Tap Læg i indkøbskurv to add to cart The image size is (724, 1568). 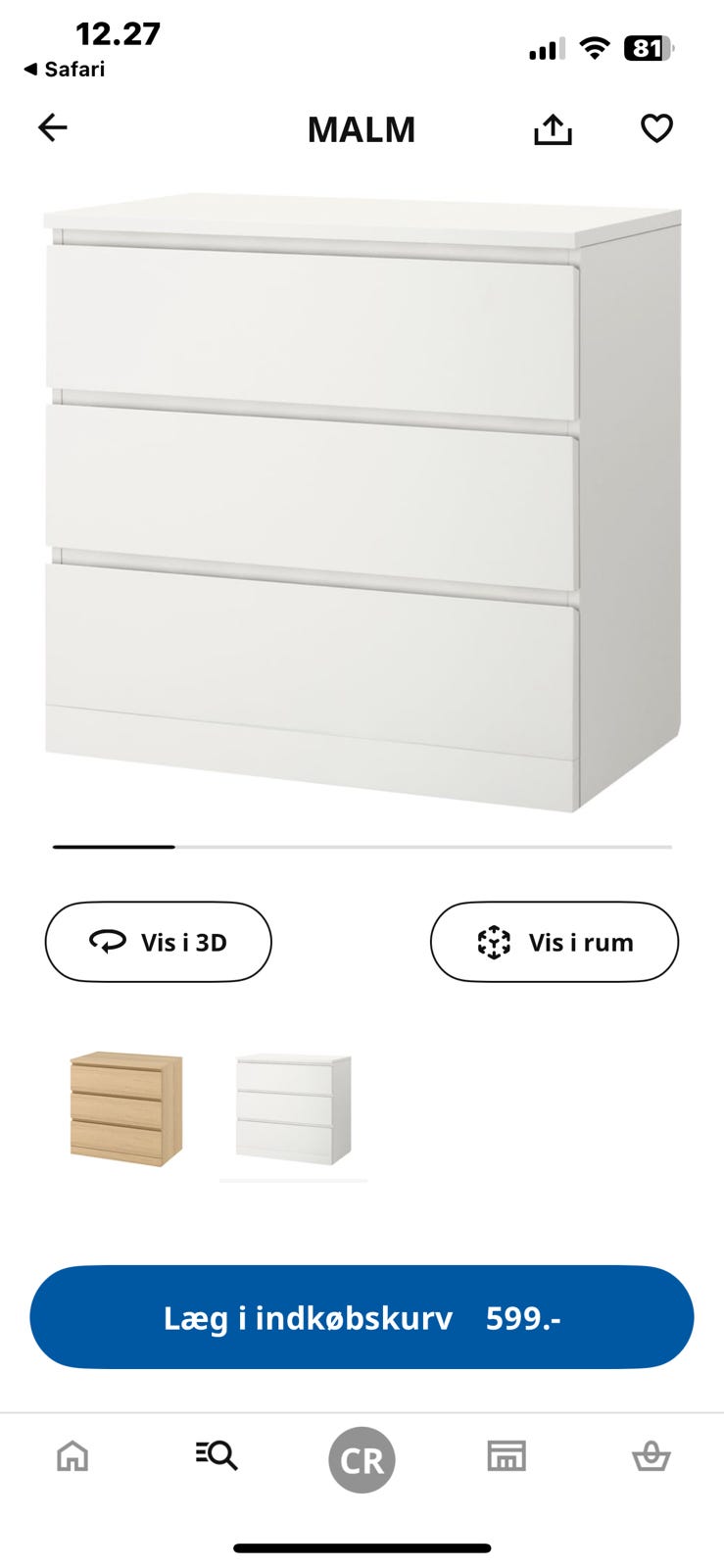coord(362,1318)
